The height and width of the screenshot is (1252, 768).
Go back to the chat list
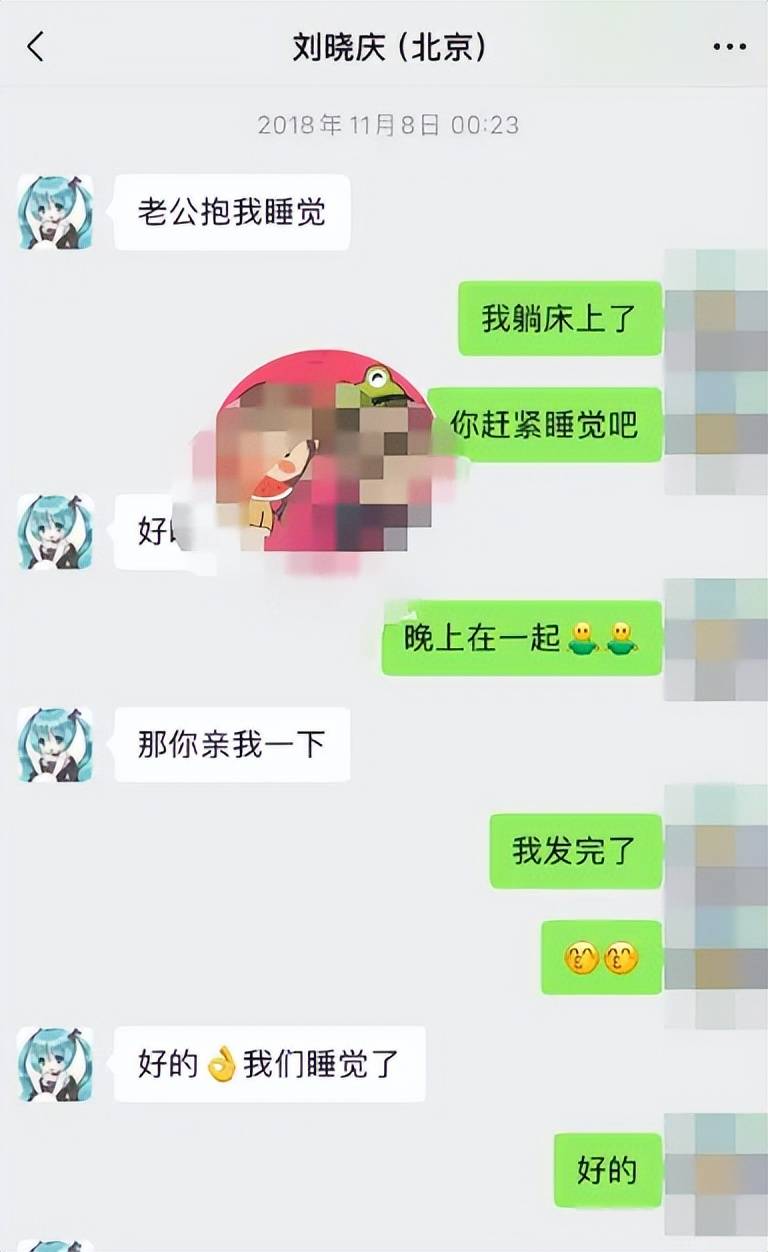point(36,46)
